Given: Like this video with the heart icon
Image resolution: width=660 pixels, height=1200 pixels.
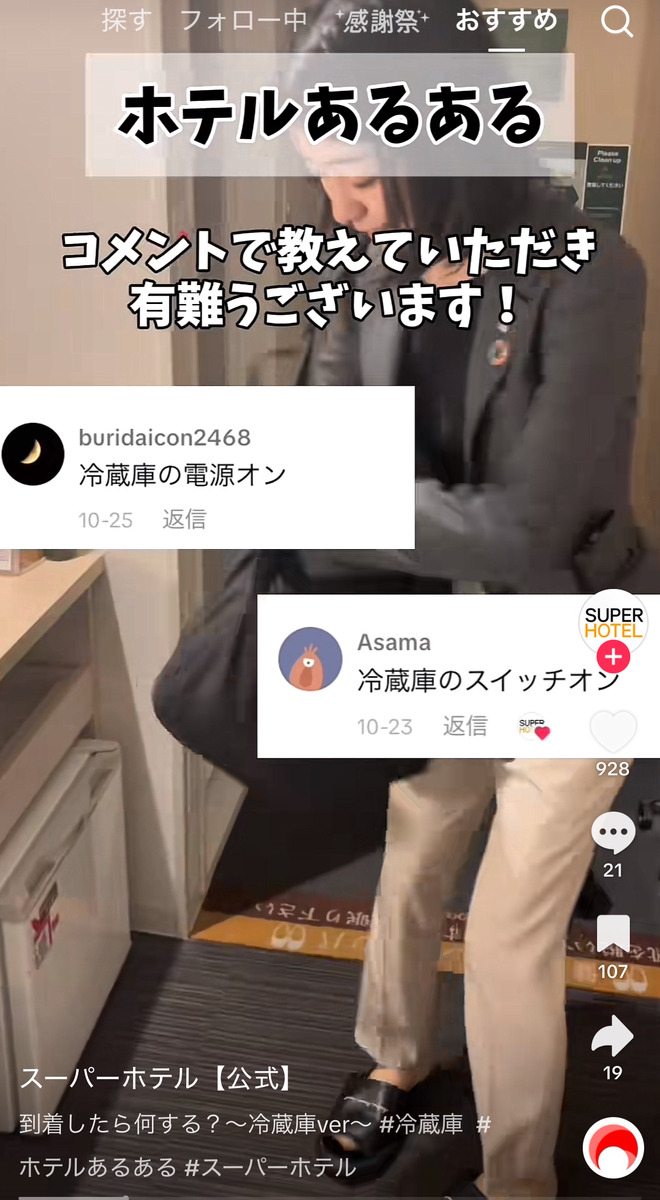Looking at the screenshot, I should pos(612,732).
